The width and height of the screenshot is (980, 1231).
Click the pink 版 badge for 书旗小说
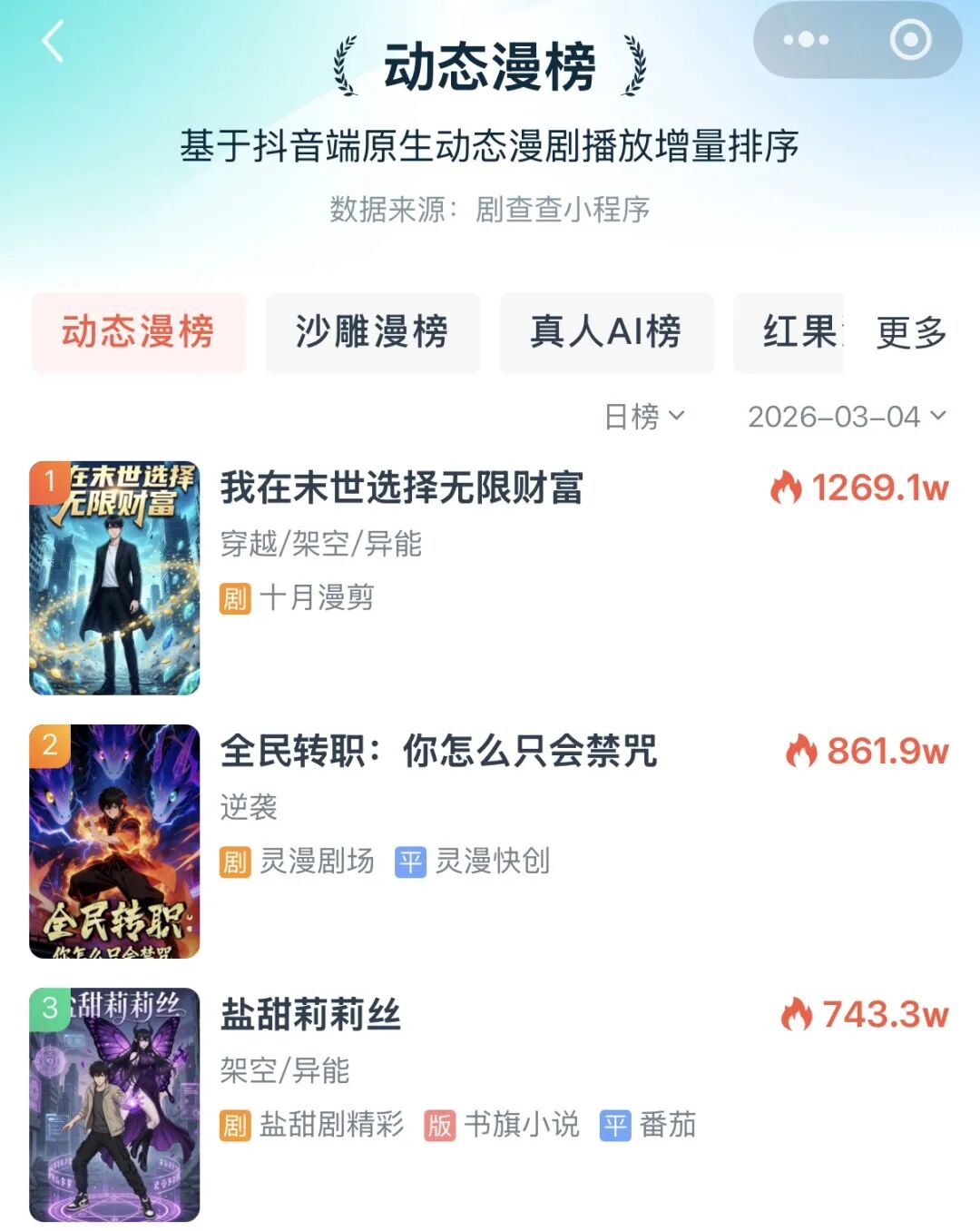coord(438,1124)
